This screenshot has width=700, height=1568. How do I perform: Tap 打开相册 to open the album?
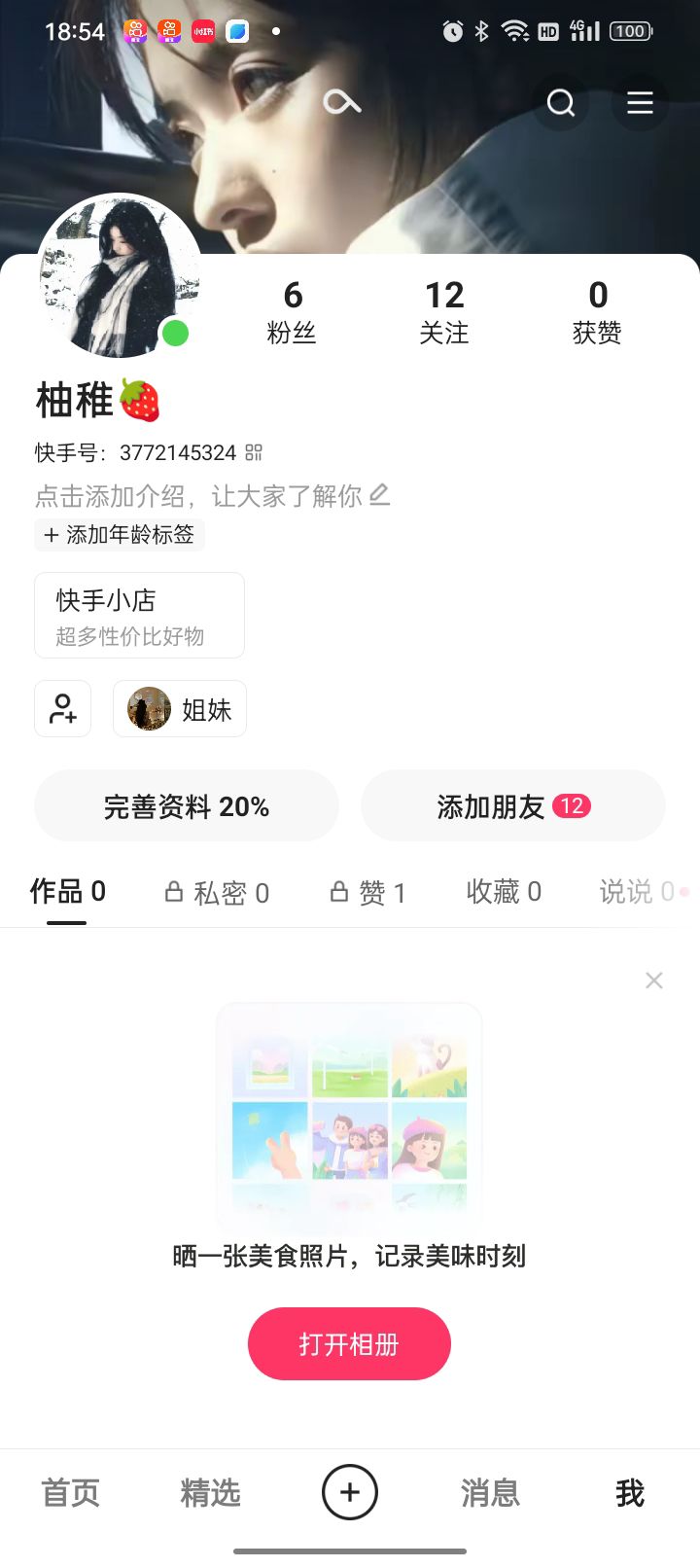click(x=349, y=1344)
